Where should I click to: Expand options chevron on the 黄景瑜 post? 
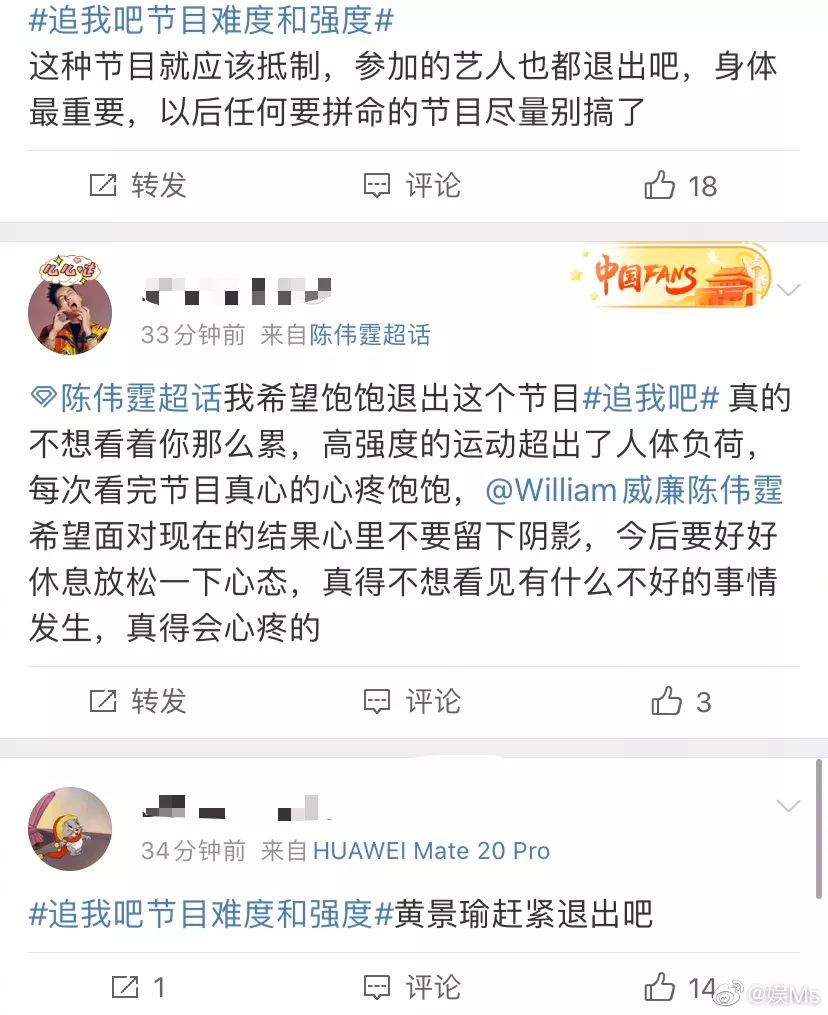(789, 806)
